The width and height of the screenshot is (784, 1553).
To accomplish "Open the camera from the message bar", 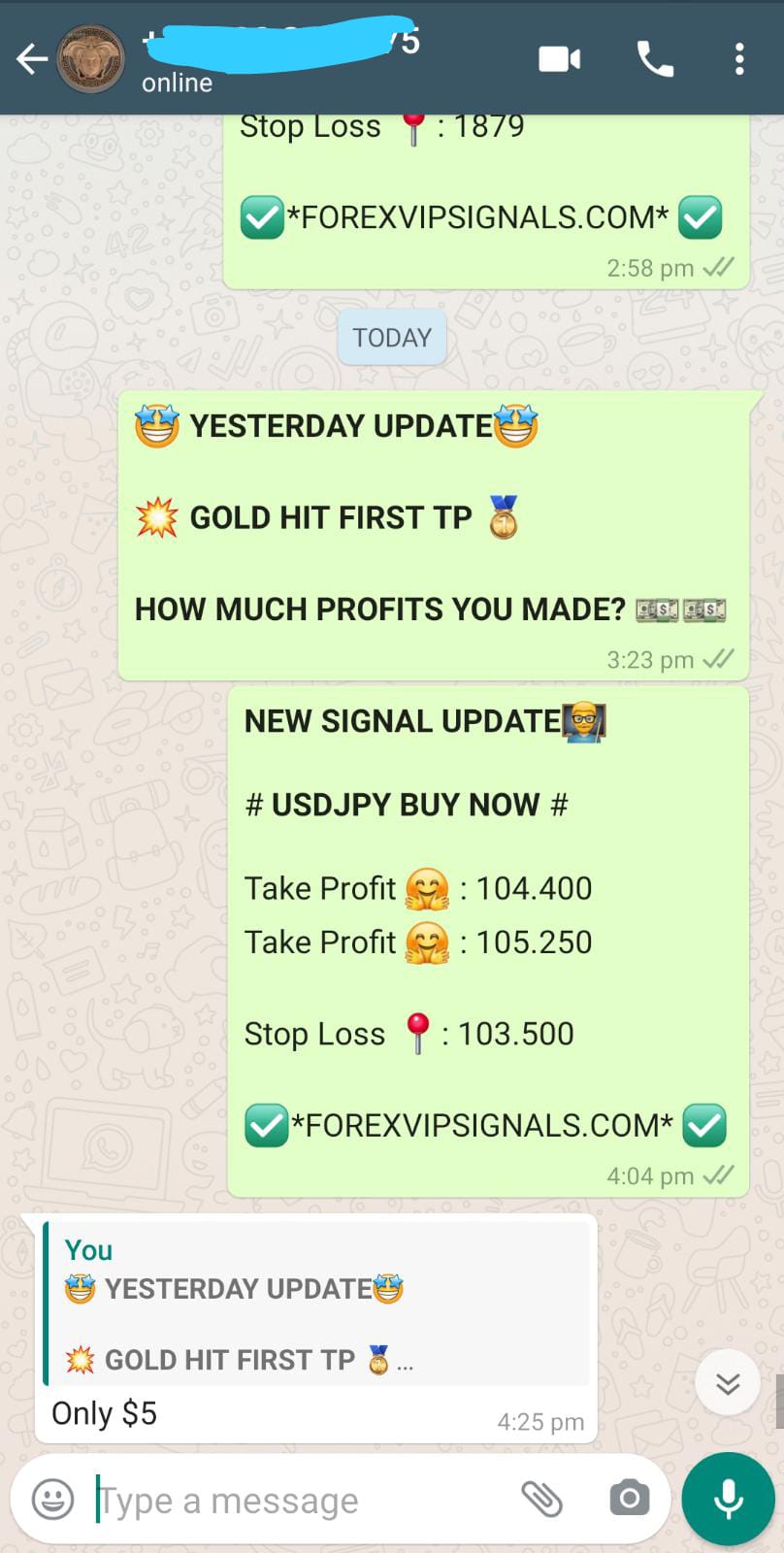I will click(629, 1500).
